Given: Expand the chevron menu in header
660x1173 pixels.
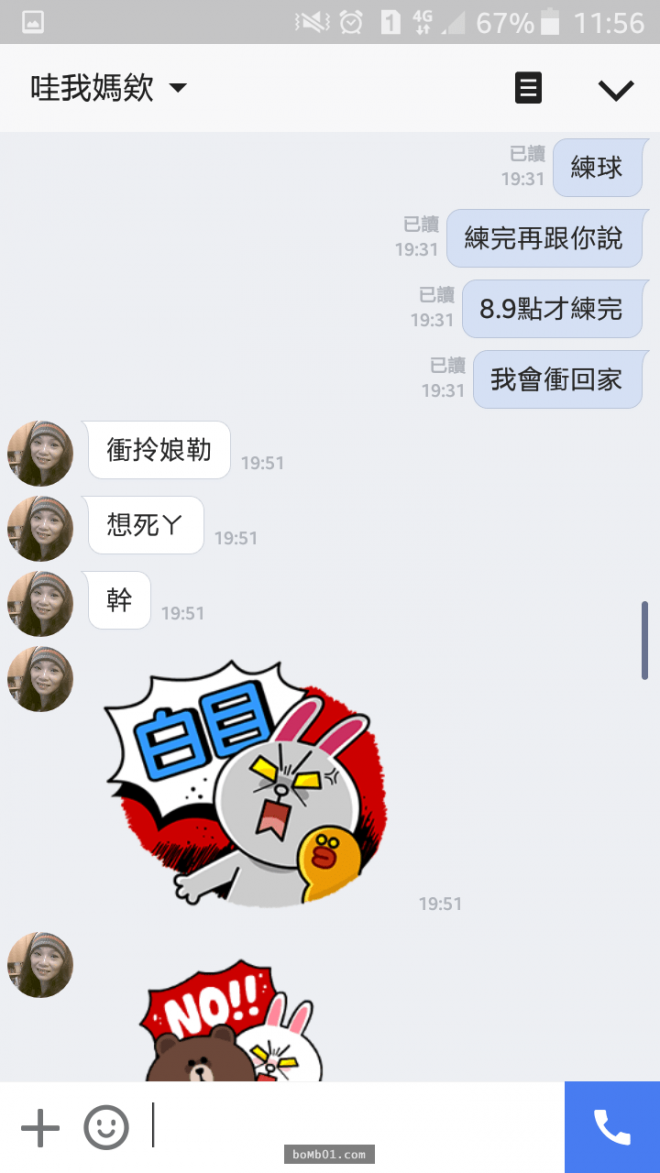Looking at the screenshot, I should click(615, 90).
